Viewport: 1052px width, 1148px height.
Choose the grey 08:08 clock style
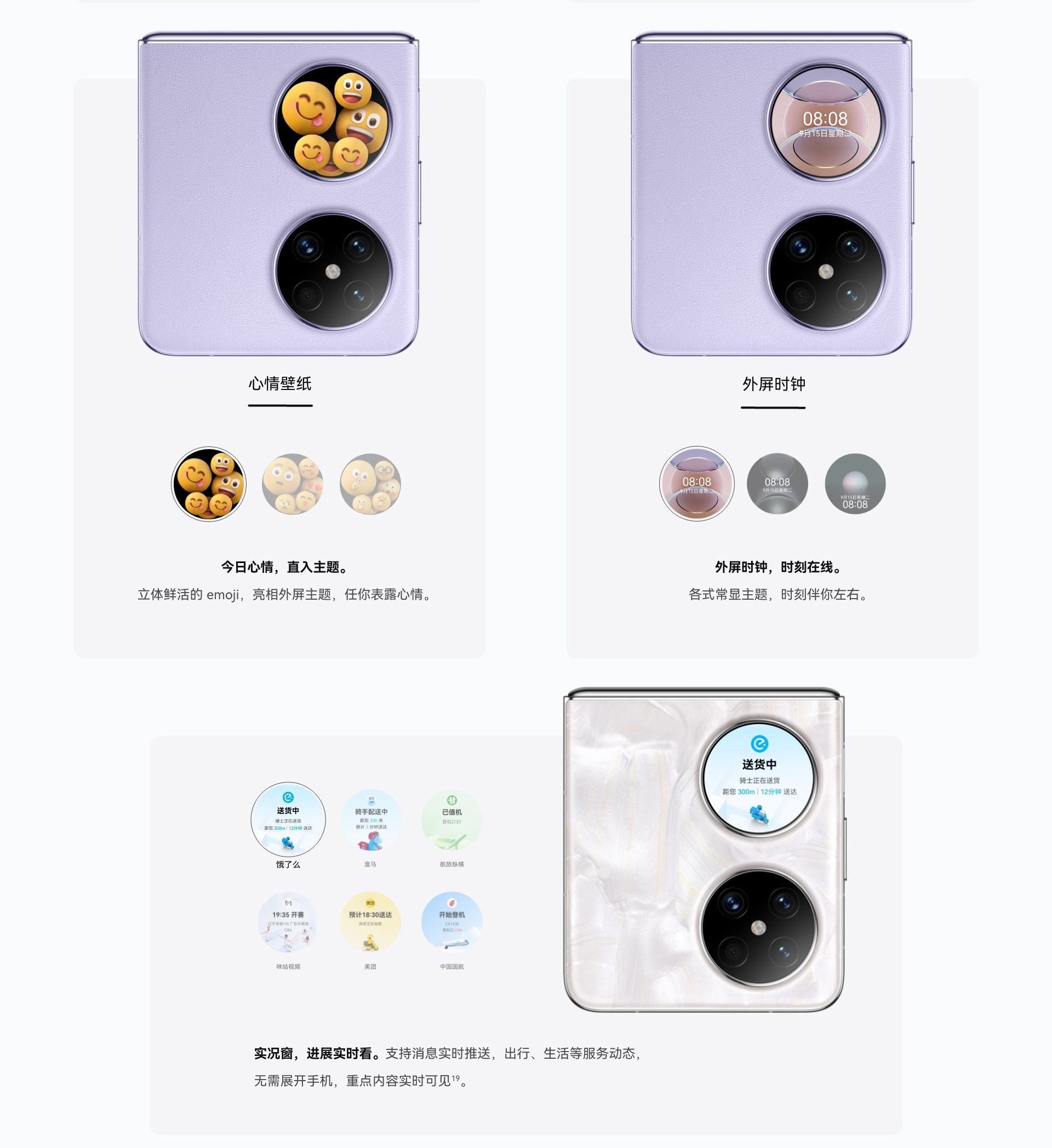(777, 484)
